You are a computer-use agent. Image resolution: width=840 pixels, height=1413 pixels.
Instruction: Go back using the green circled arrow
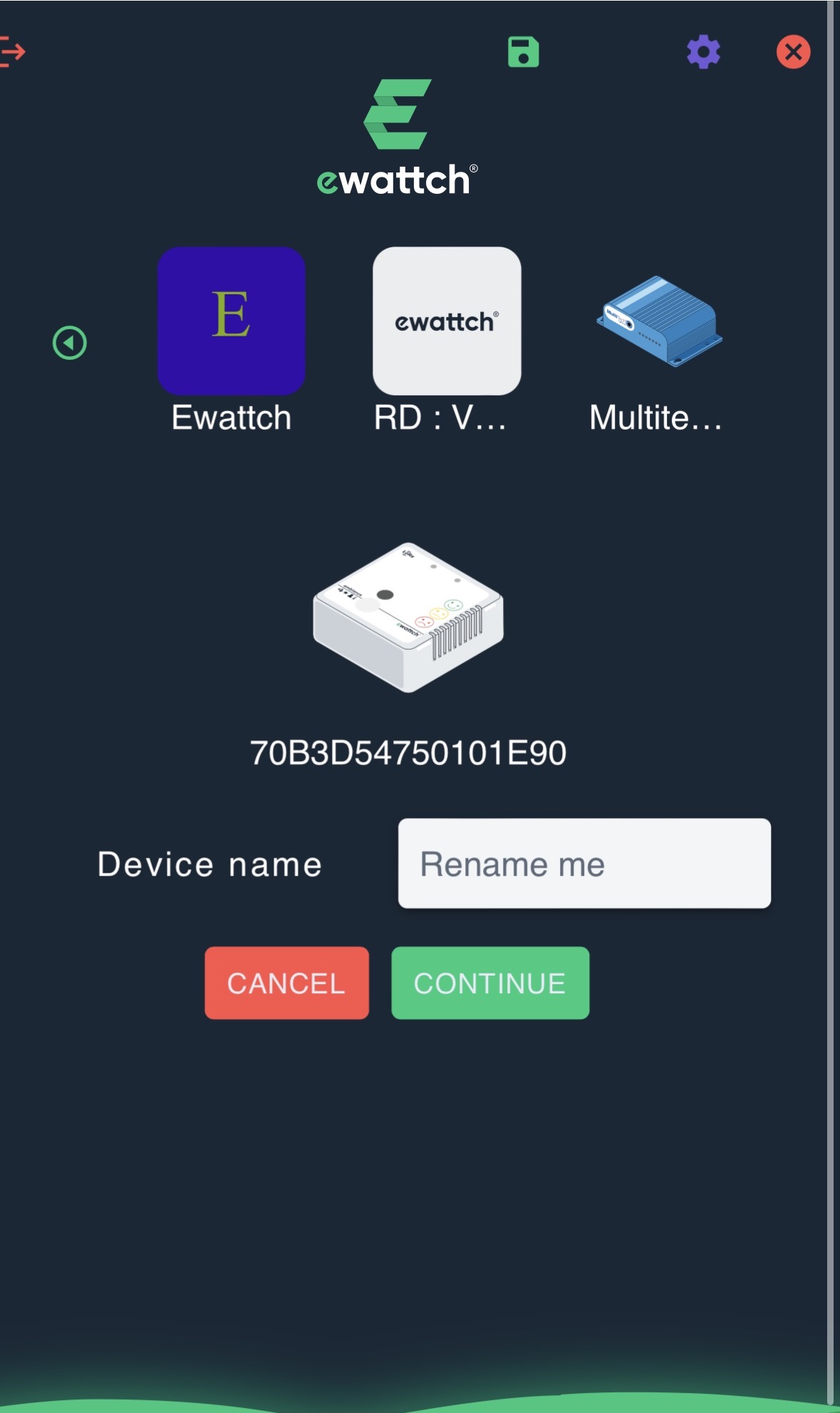click(x=70, y=343)
